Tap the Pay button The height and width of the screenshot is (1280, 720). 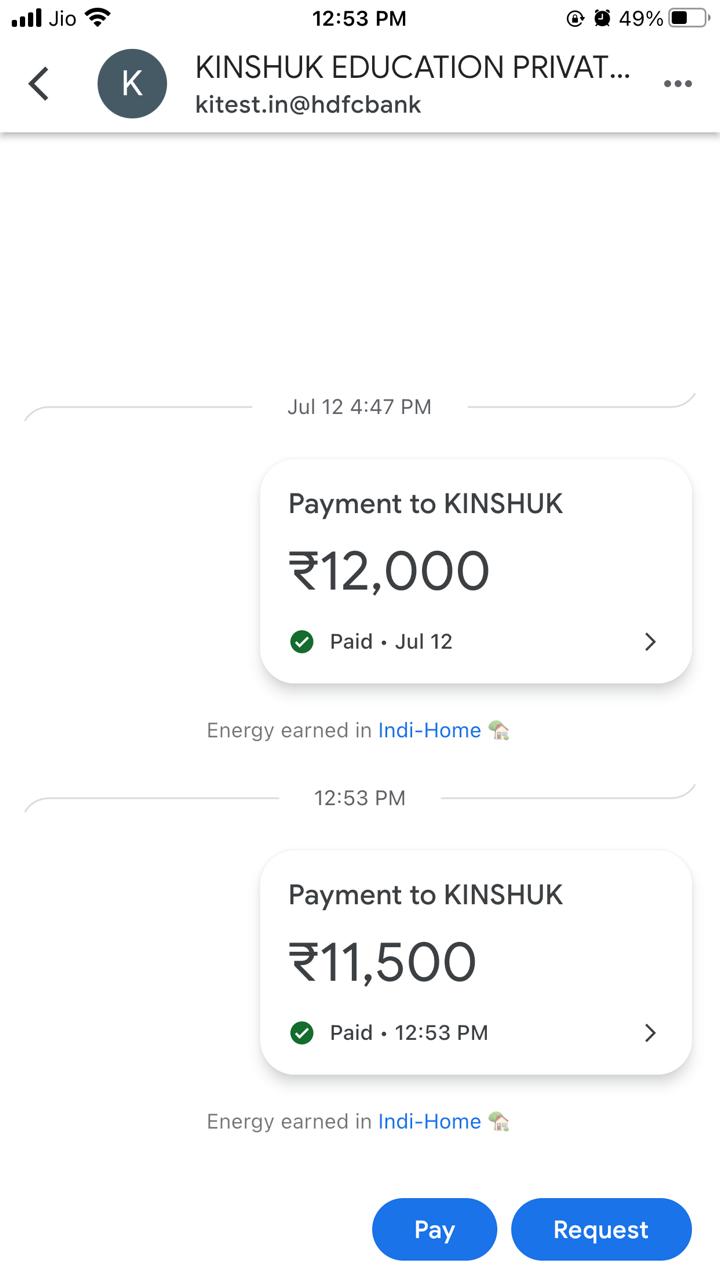tap(434, 1229)
